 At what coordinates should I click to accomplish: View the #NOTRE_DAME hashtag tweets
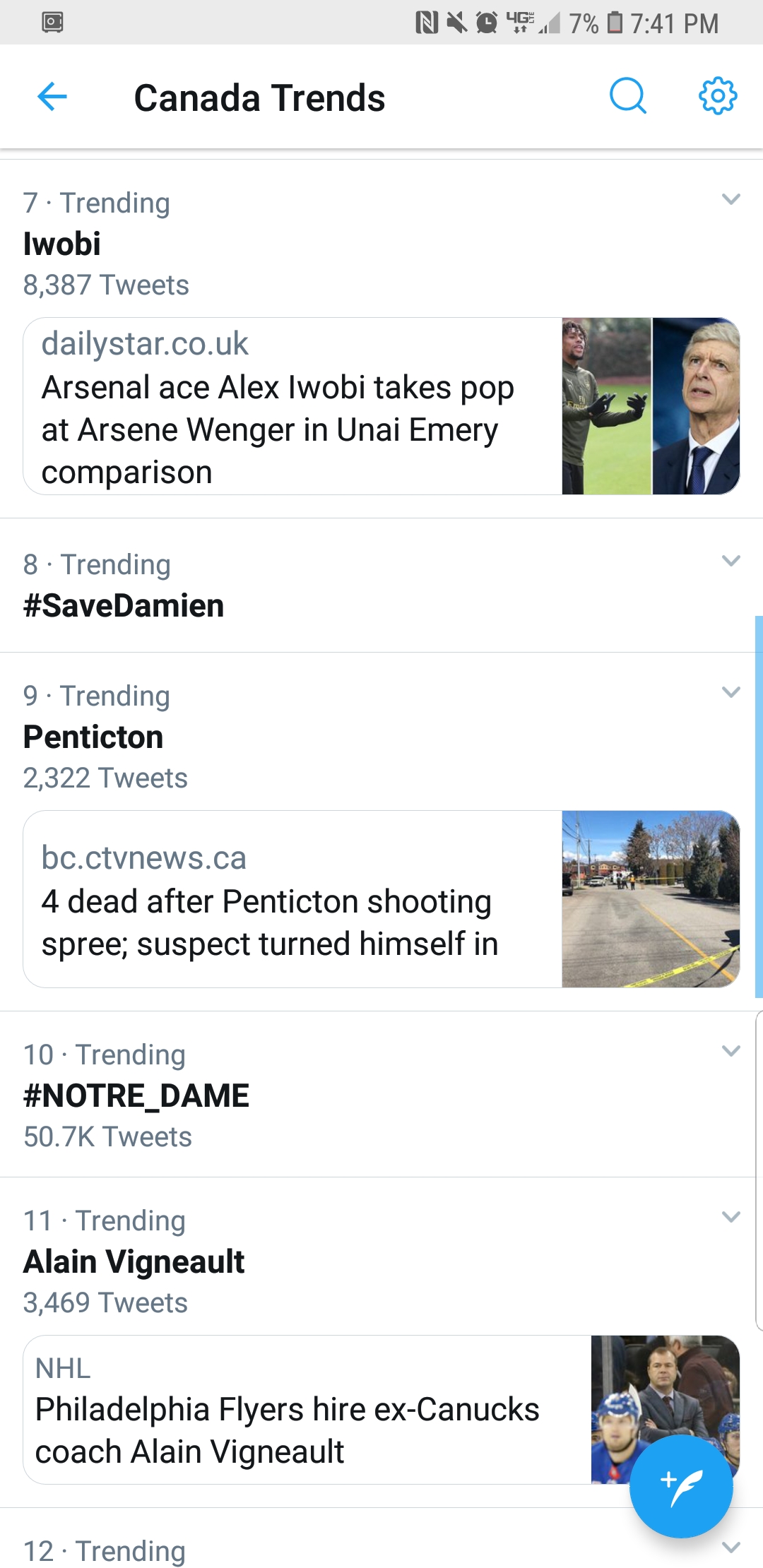pyautogui.click(x=136, y=1095)
